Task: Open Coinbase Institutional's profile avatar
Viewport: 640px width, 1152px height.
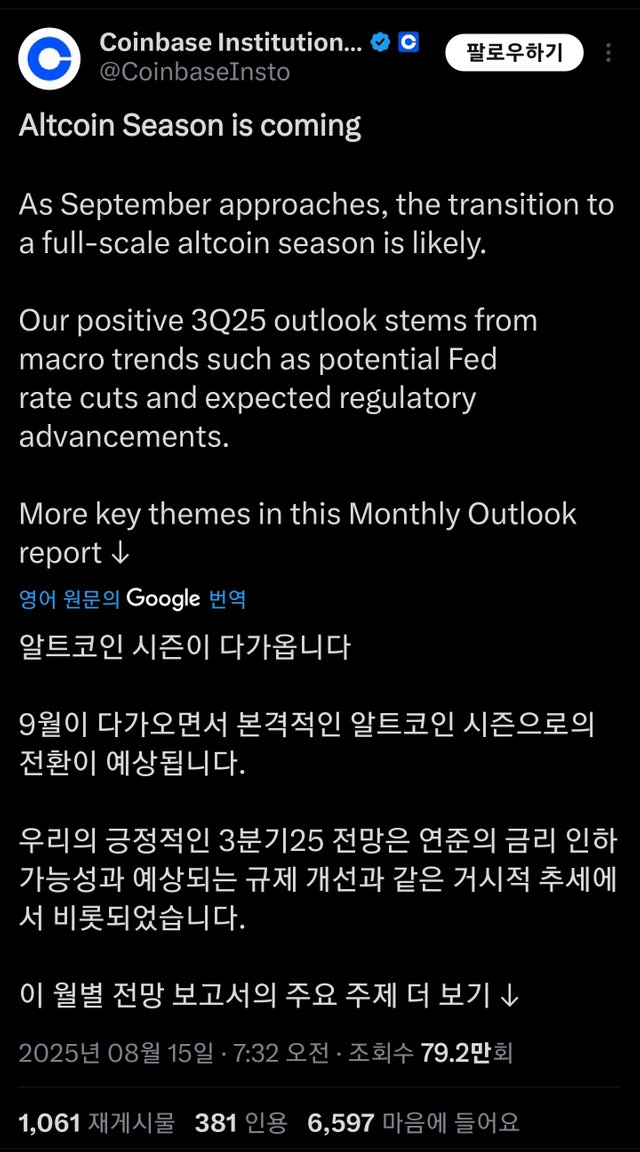Action: [x=49, y=59]
